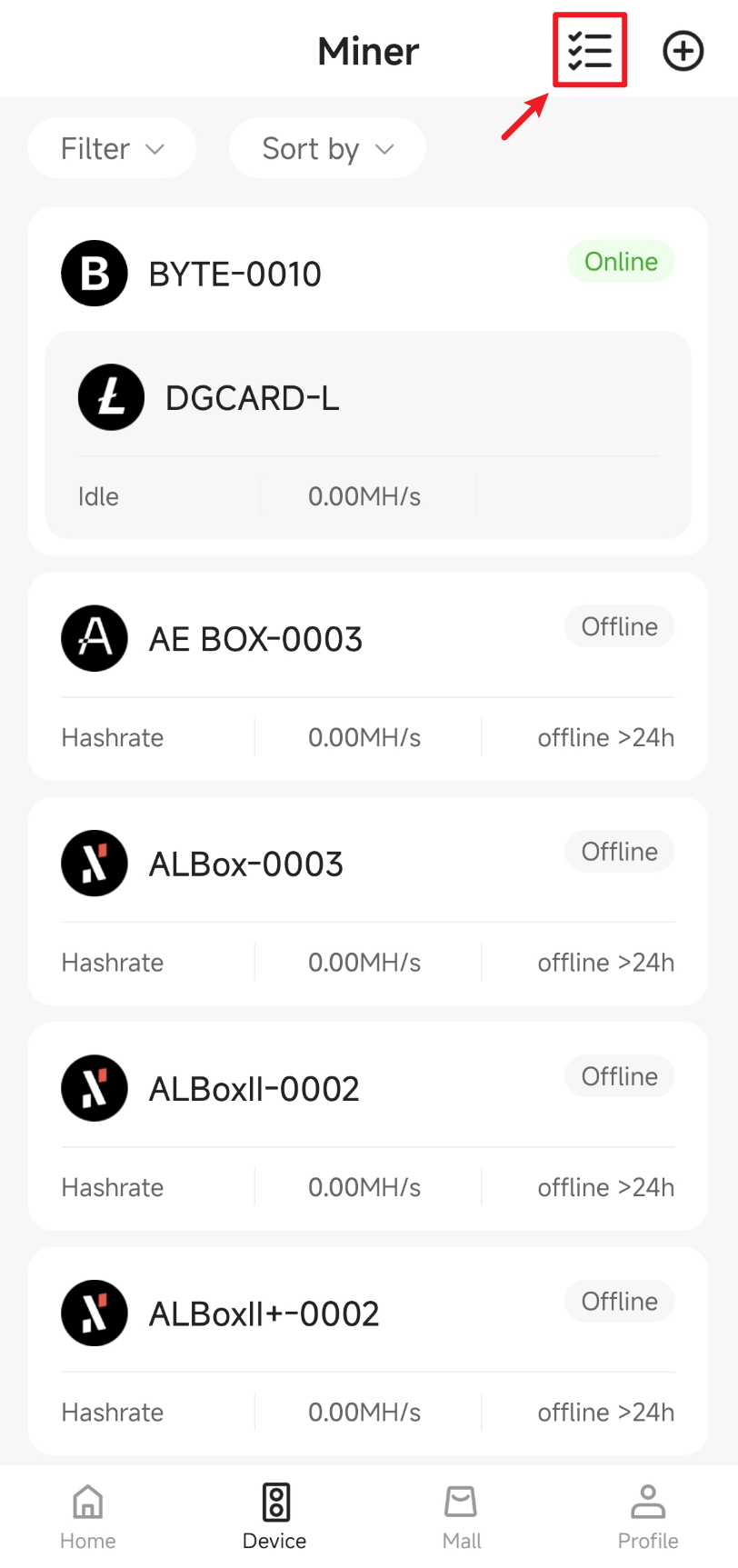Open the batch select checklist icon

pos(590,50)
